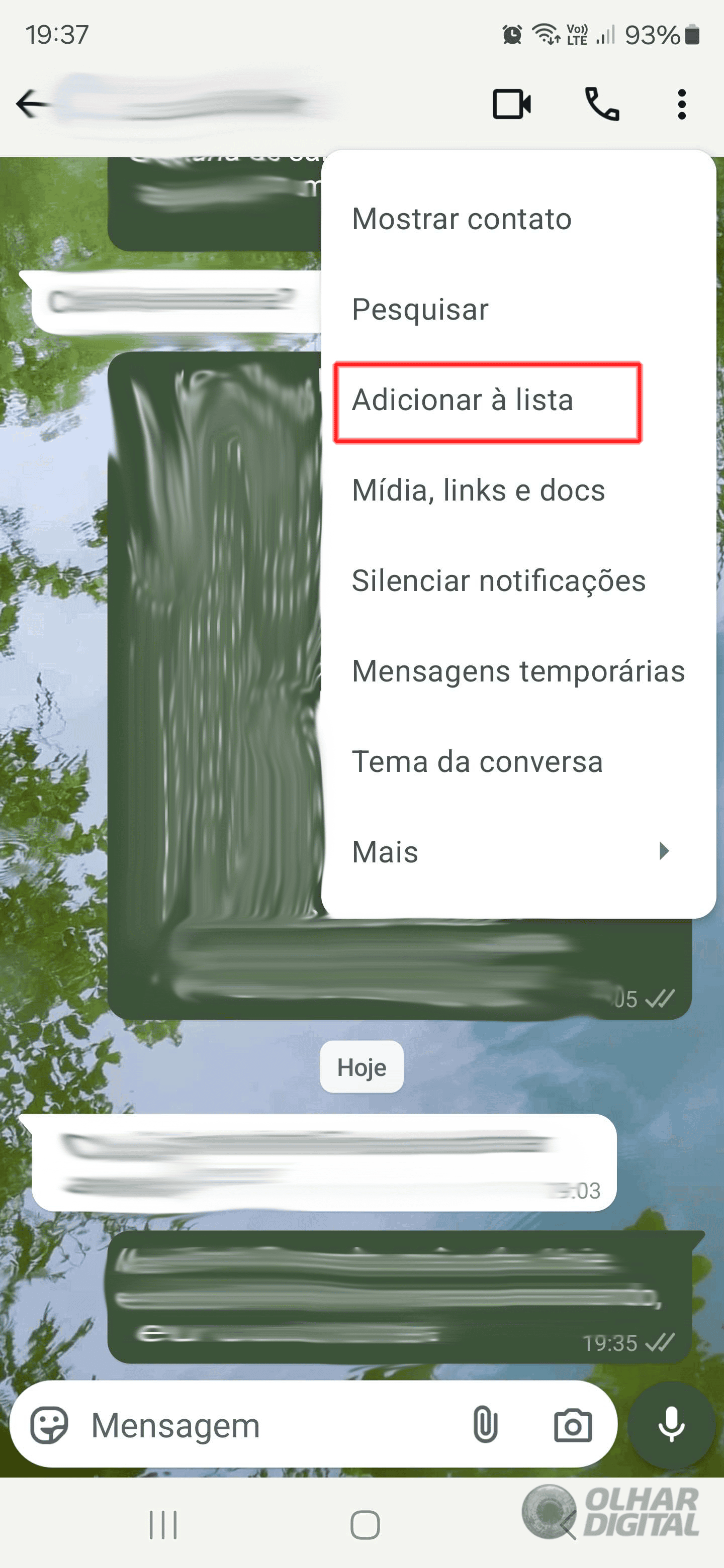Screen dimensions: 724x1568
Task: Open the camera from the message bar
Action: coord(572,1425)
